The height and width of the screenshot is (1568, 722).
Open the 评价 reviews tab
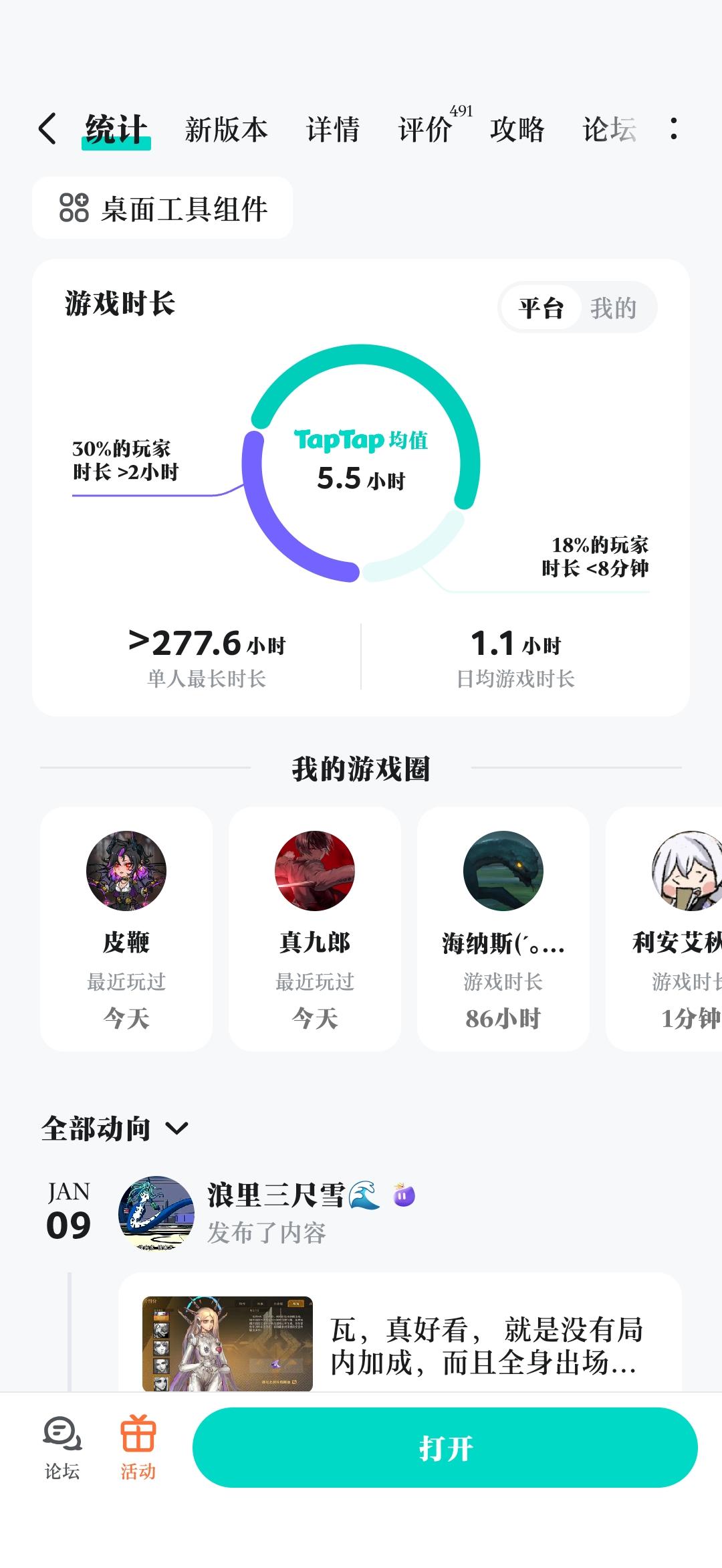(x=425, y=129)
